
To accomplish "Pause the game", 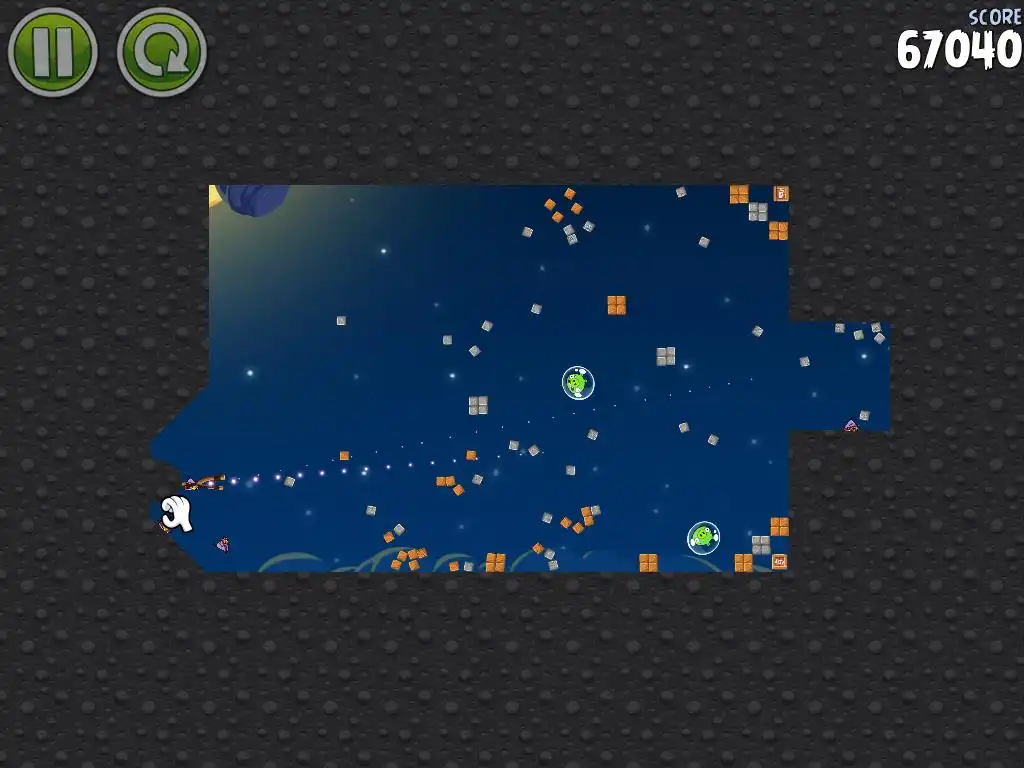I will pyautogui.click(x=52, y=51).
